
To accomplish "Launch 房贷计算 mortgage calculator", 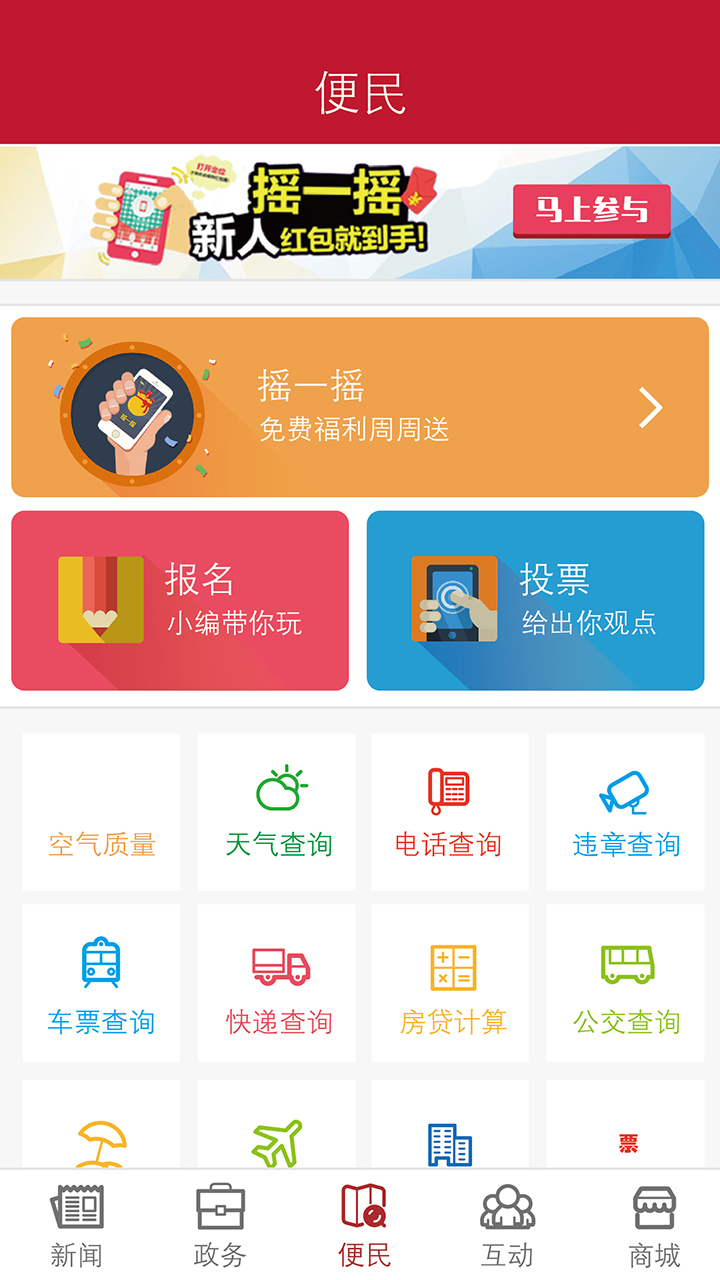I will point(451,984).
